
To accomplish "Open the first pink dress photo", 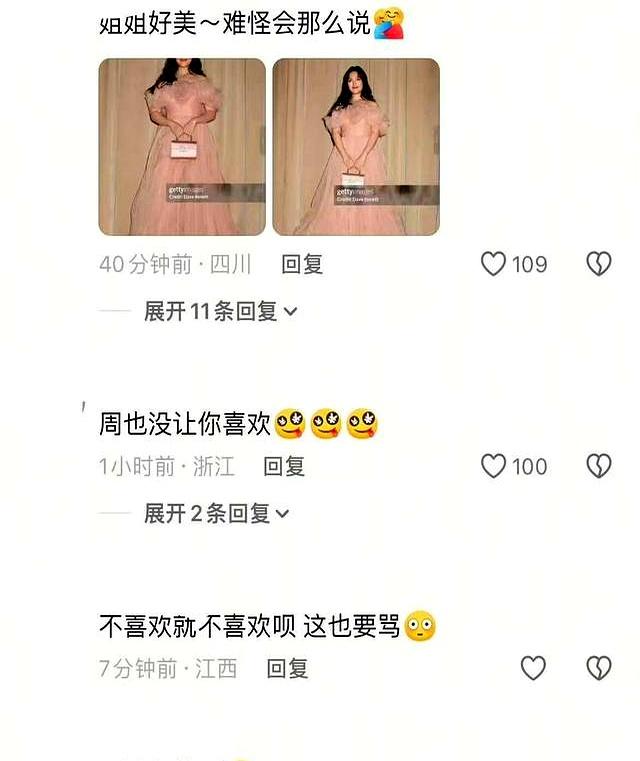I will tap(182, 147).
